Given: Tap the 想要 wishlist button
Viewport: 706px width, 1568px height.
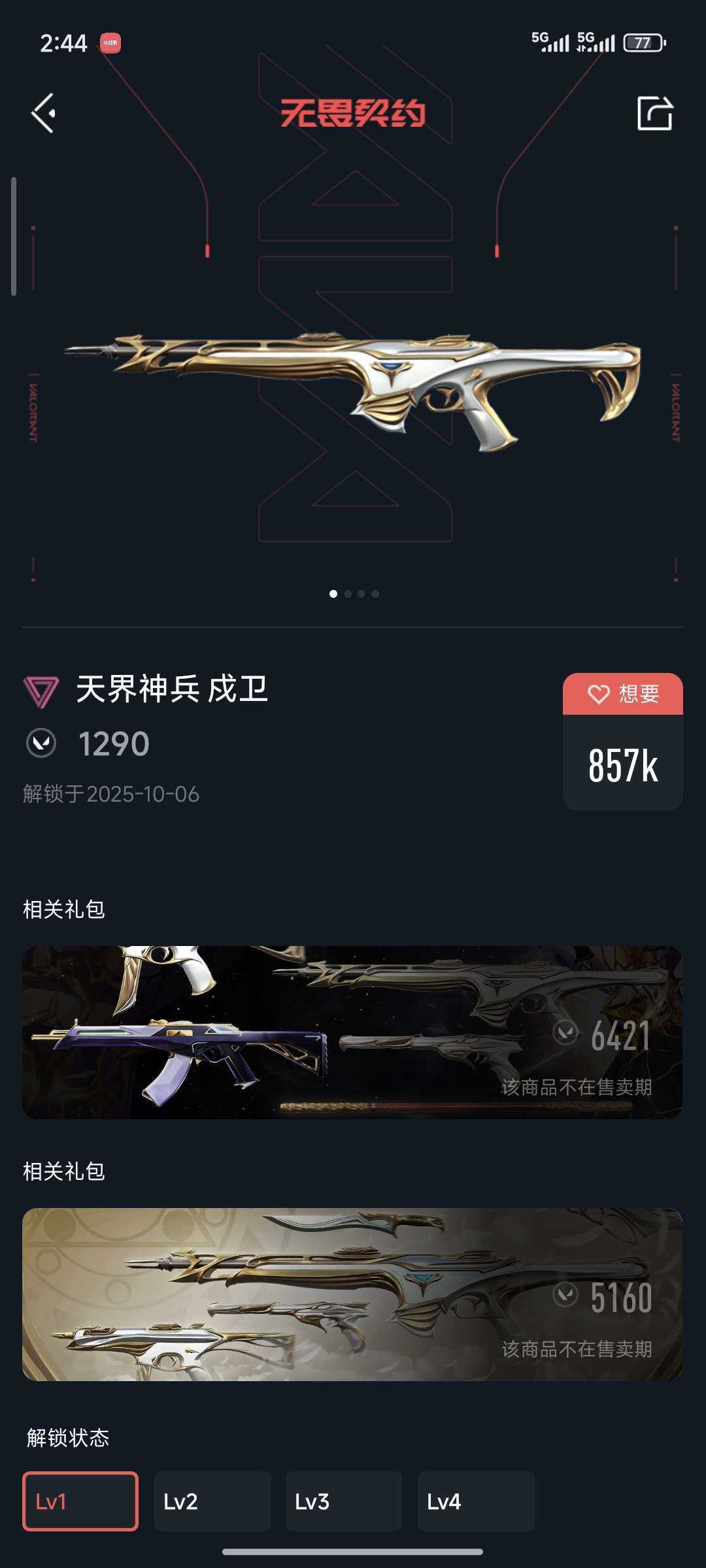Looking at the screenshot, I should (622, 694).
